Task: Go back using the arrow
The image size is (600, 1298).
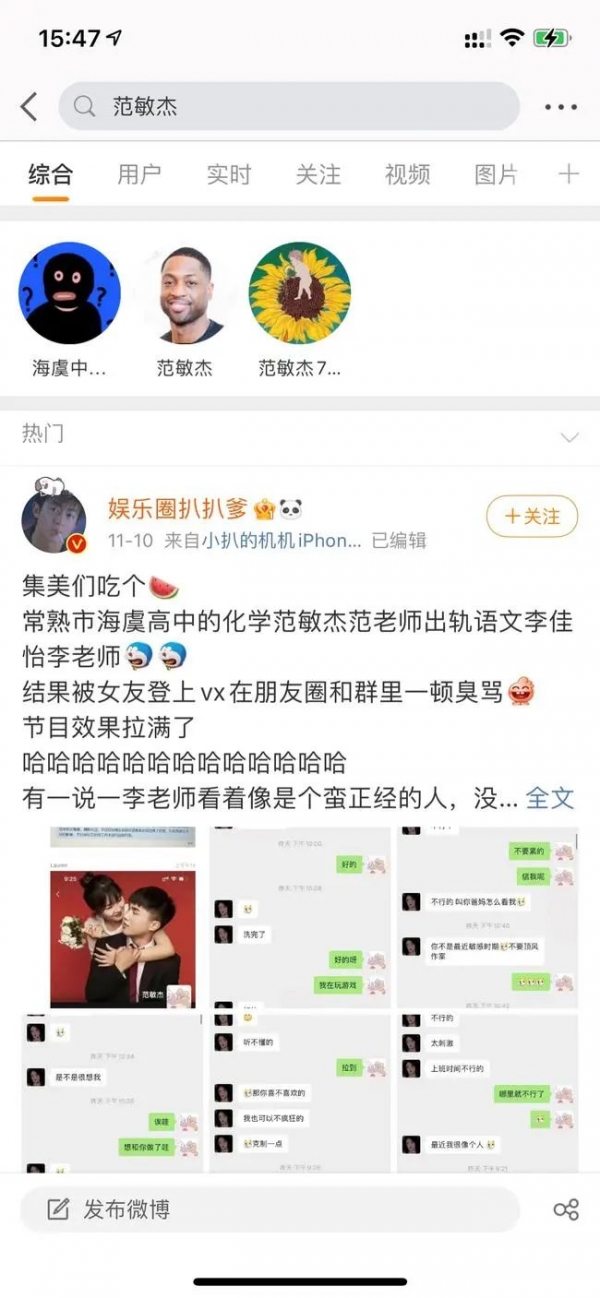Action: pyautogui.click(x=29, y=107)
